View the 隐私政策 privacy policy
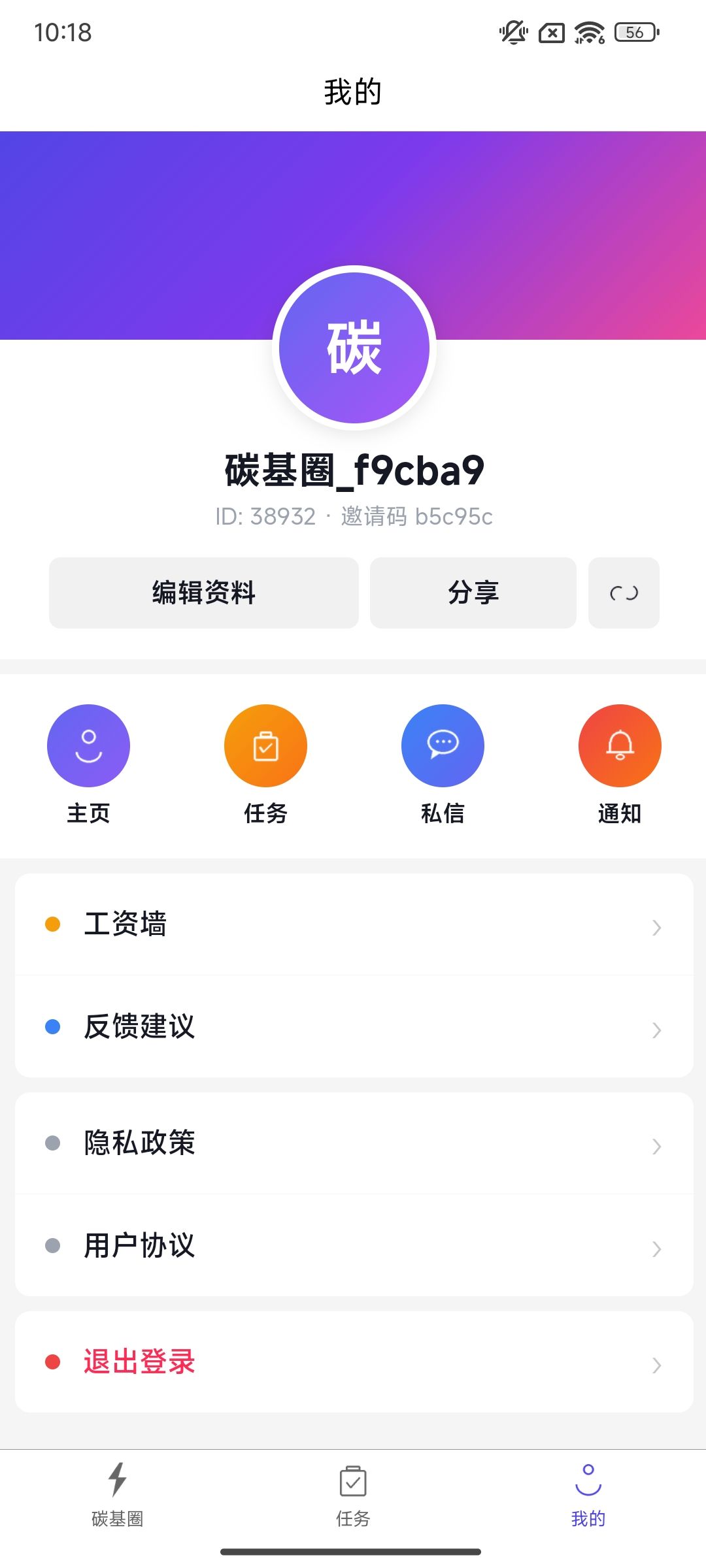706x1568 pixels. pos(354,1143)
